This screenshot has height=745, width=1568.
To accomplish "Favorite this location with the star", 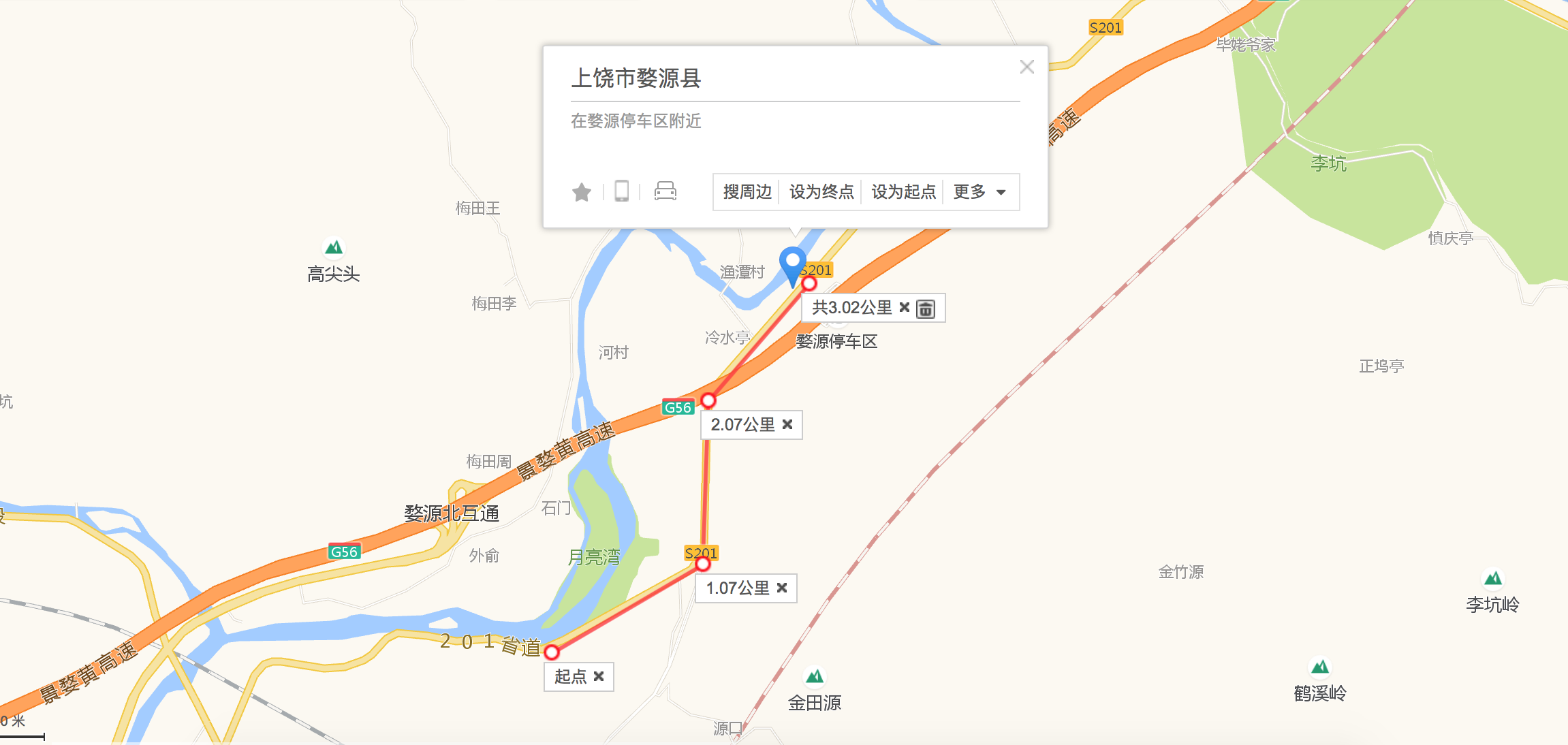I will tap(582, 193).
